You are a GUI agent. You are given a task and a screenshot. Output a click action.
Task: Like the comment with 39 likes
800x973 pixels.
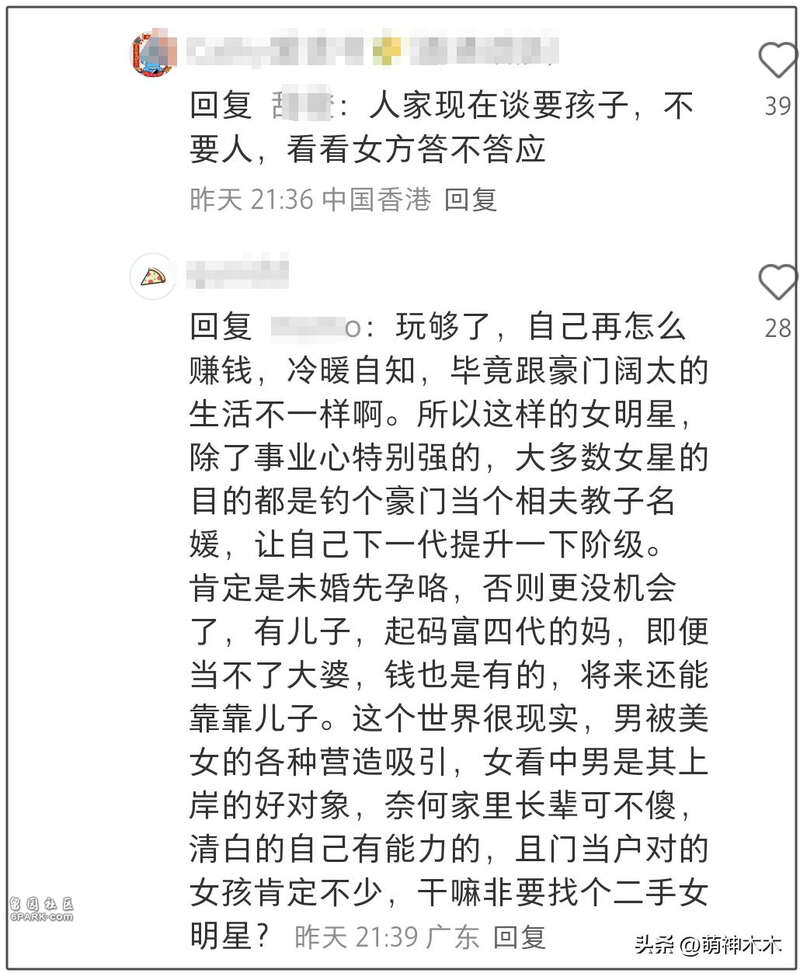coord(777,60)
